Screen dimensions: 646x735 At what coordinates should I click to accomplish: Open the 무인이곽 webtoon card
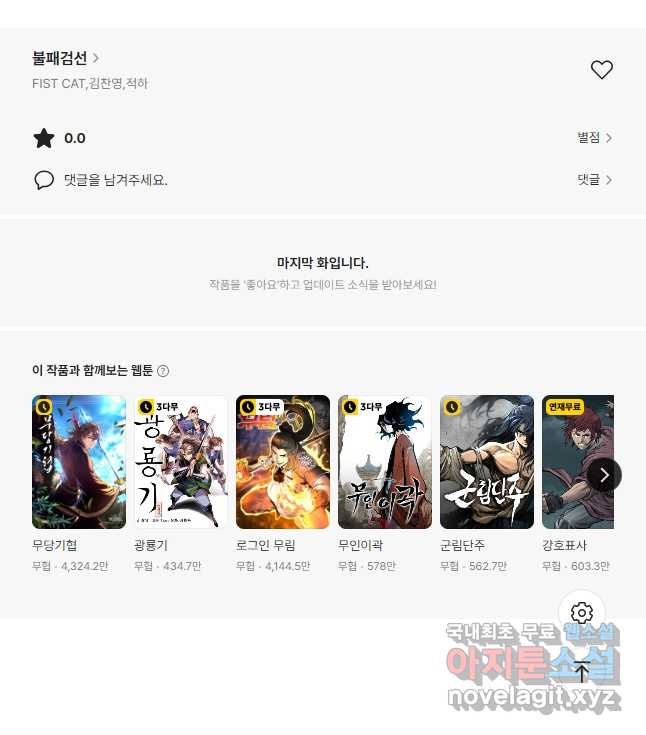385,462
